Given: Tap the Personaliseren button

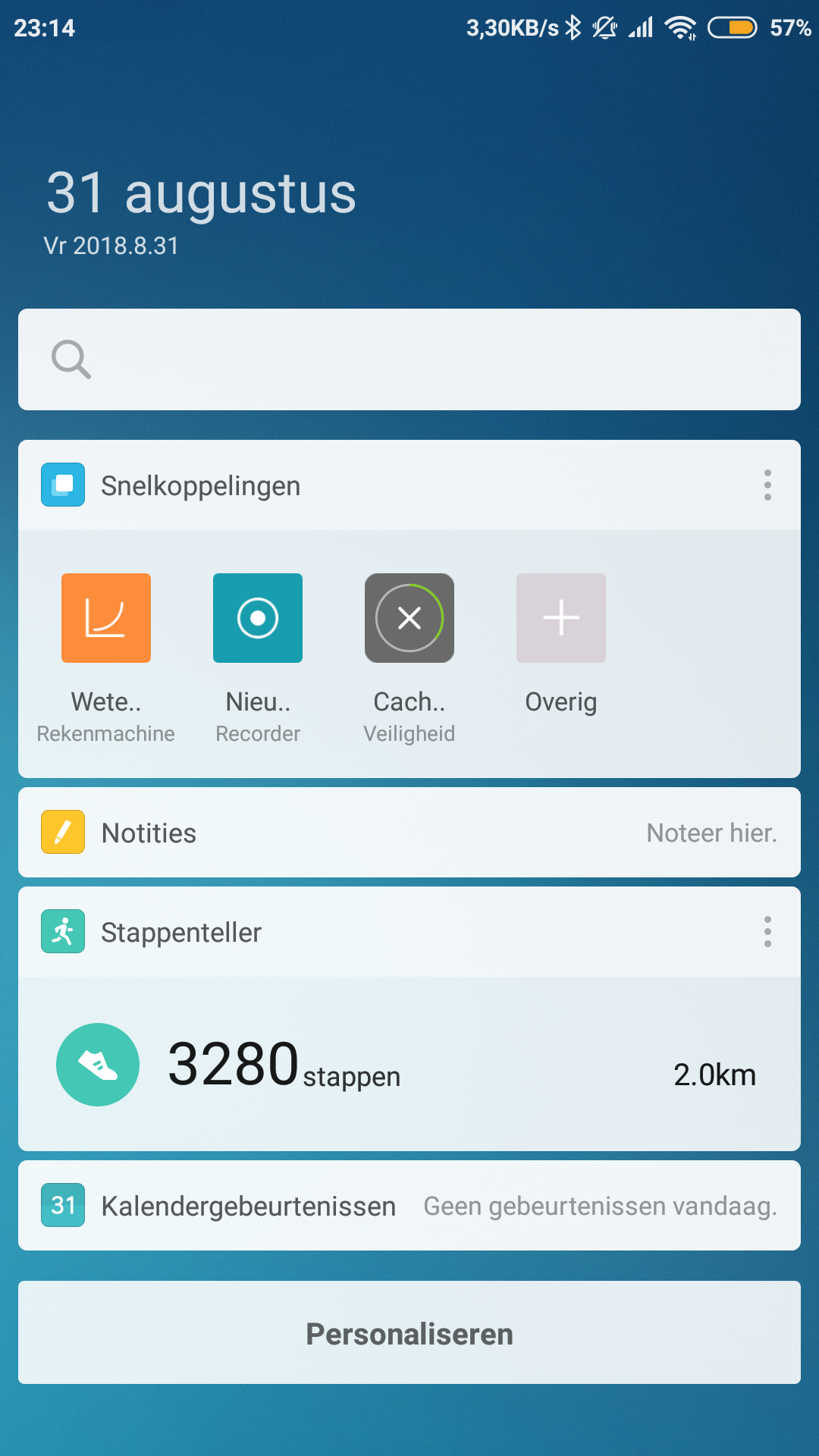Looking at the screenshot, I should 409,1333.
